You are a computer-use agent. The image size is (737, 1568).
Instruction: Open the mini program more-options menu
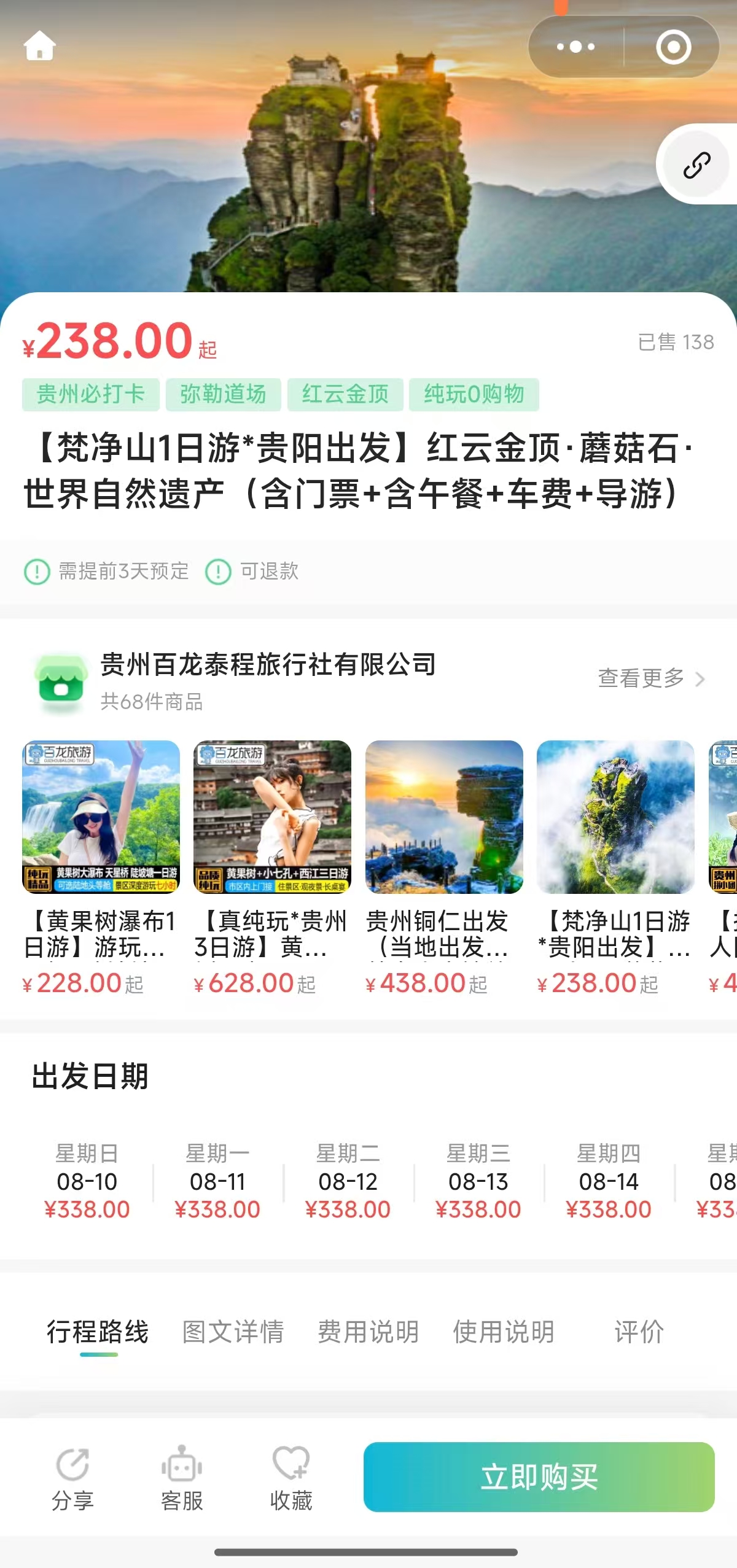point(575,47)
